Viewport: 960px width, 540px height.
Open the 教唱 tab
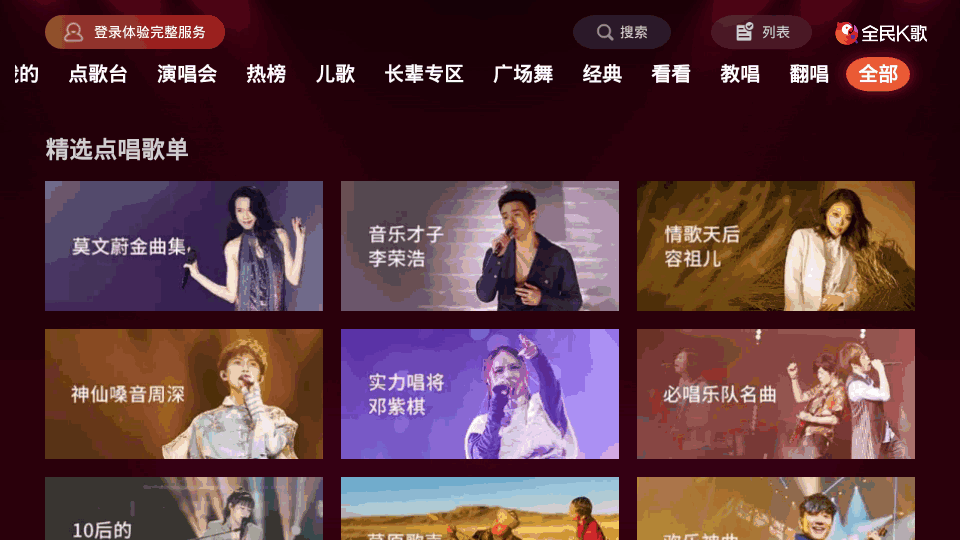point(740,74)
